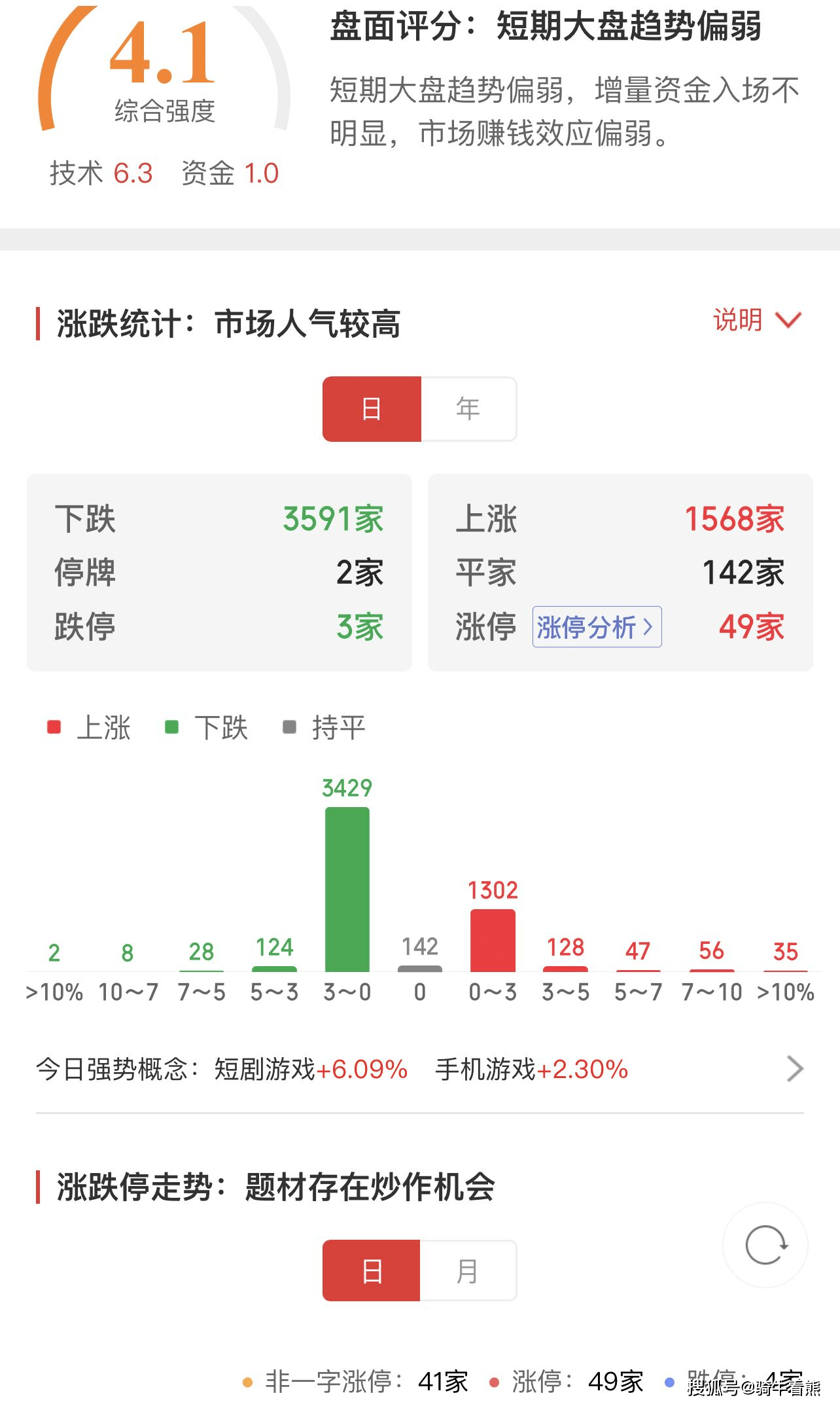Expand the 说明 explanation dropdown

point(756,320)
